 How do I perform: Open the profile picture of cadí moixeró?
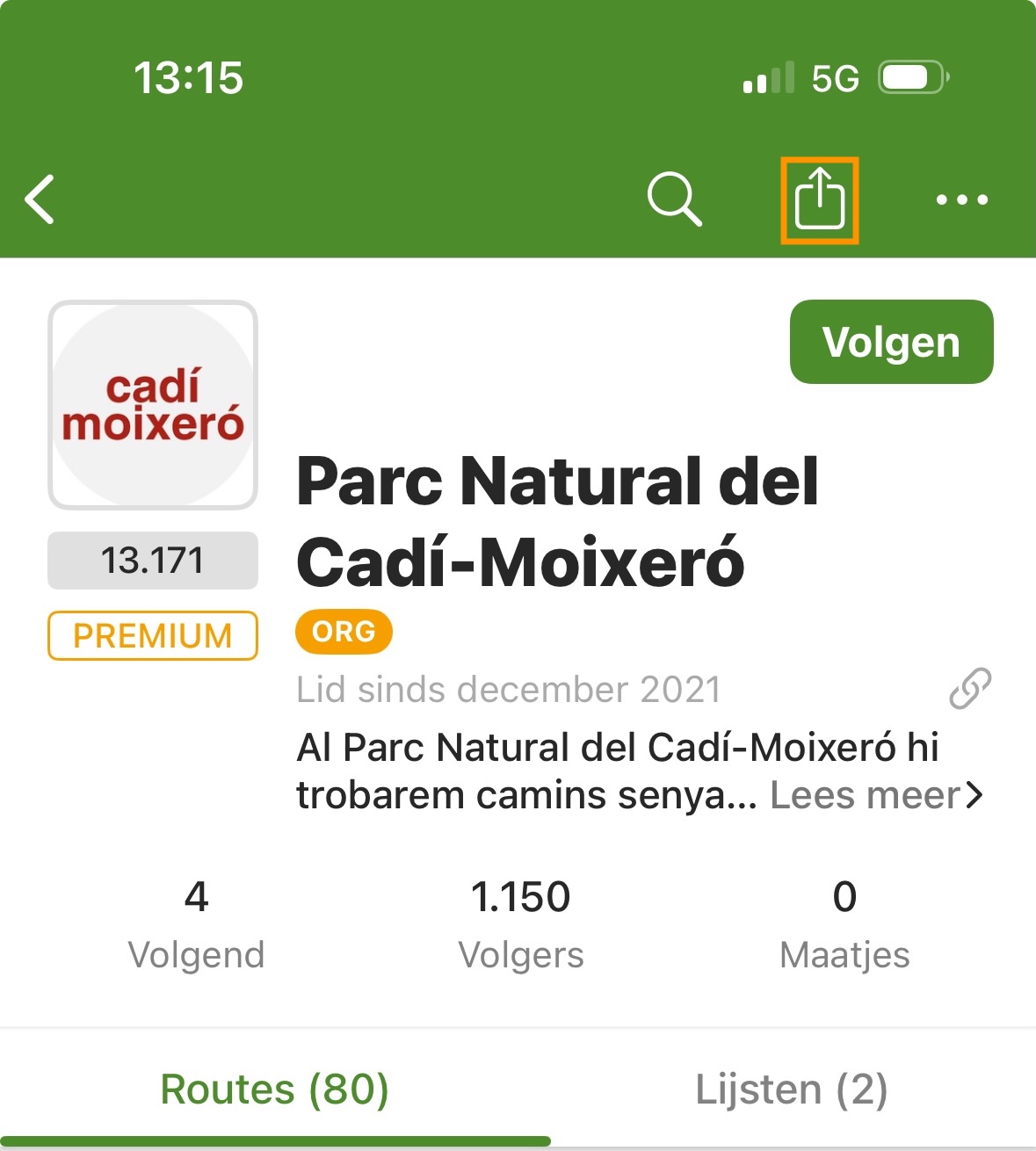(x=153, y=405)
